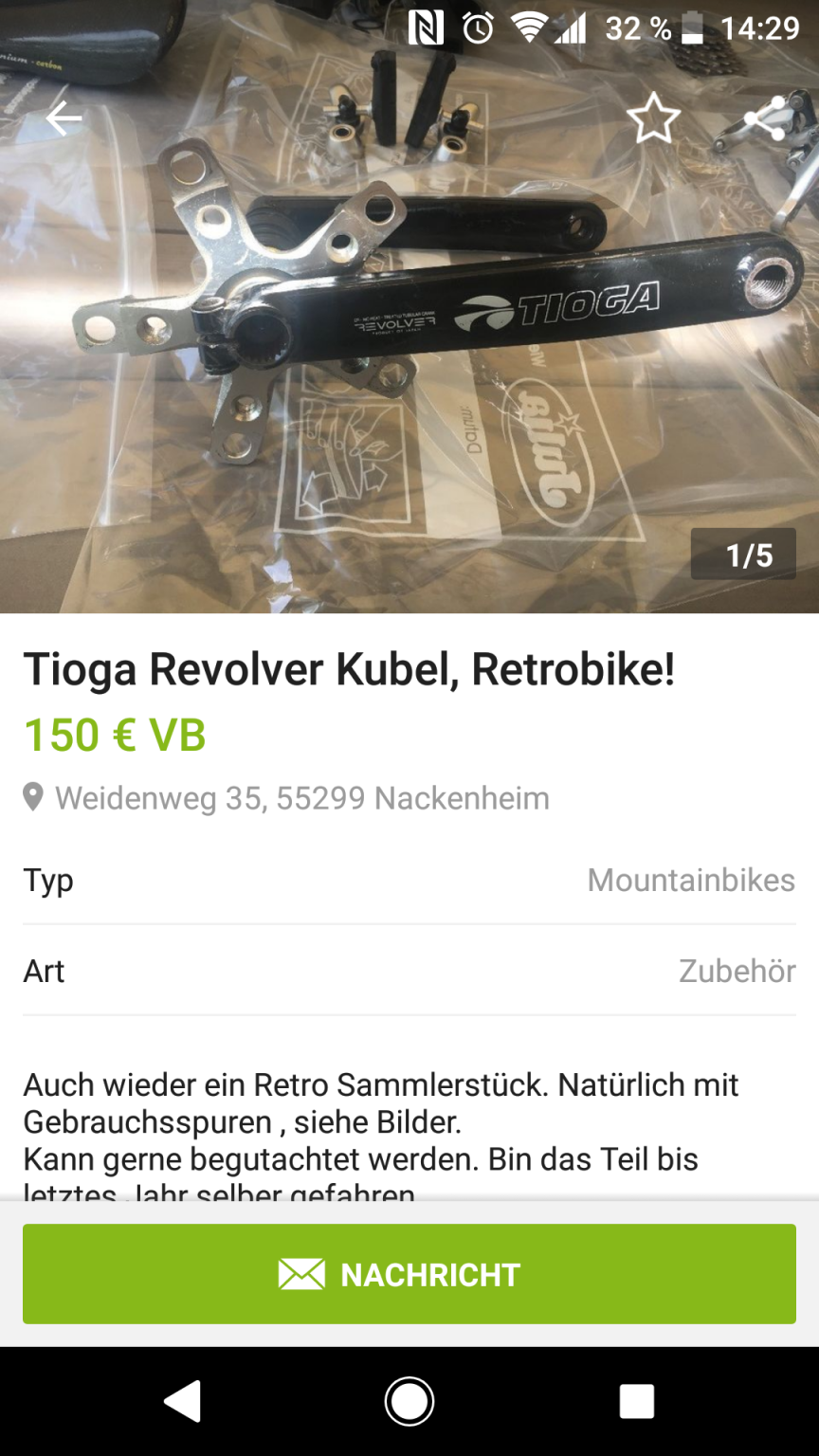Go back using the top arrow
This screenshot has width=819, height=1456.
point(64,118)
